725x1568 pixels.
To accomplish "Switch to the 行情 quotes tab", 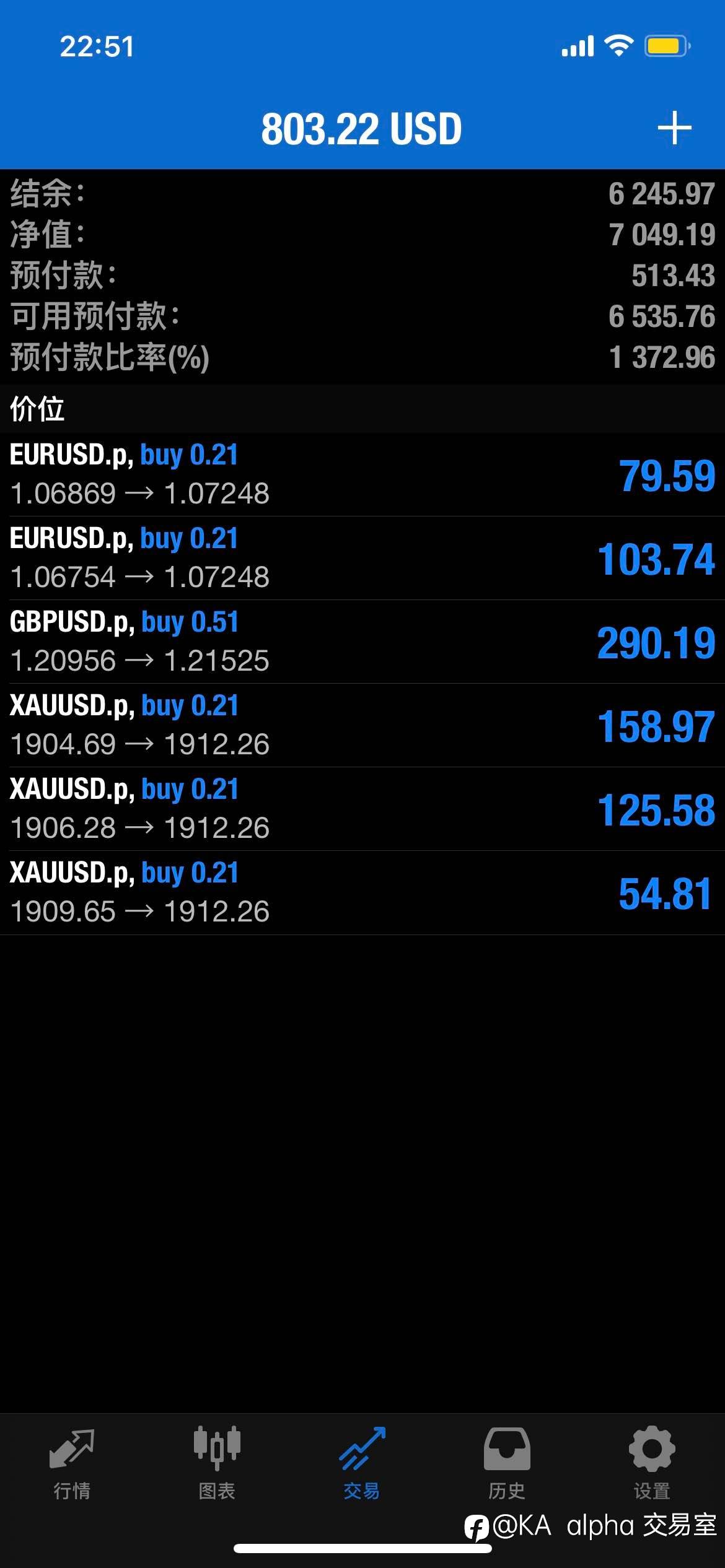I will (72, 1464).
